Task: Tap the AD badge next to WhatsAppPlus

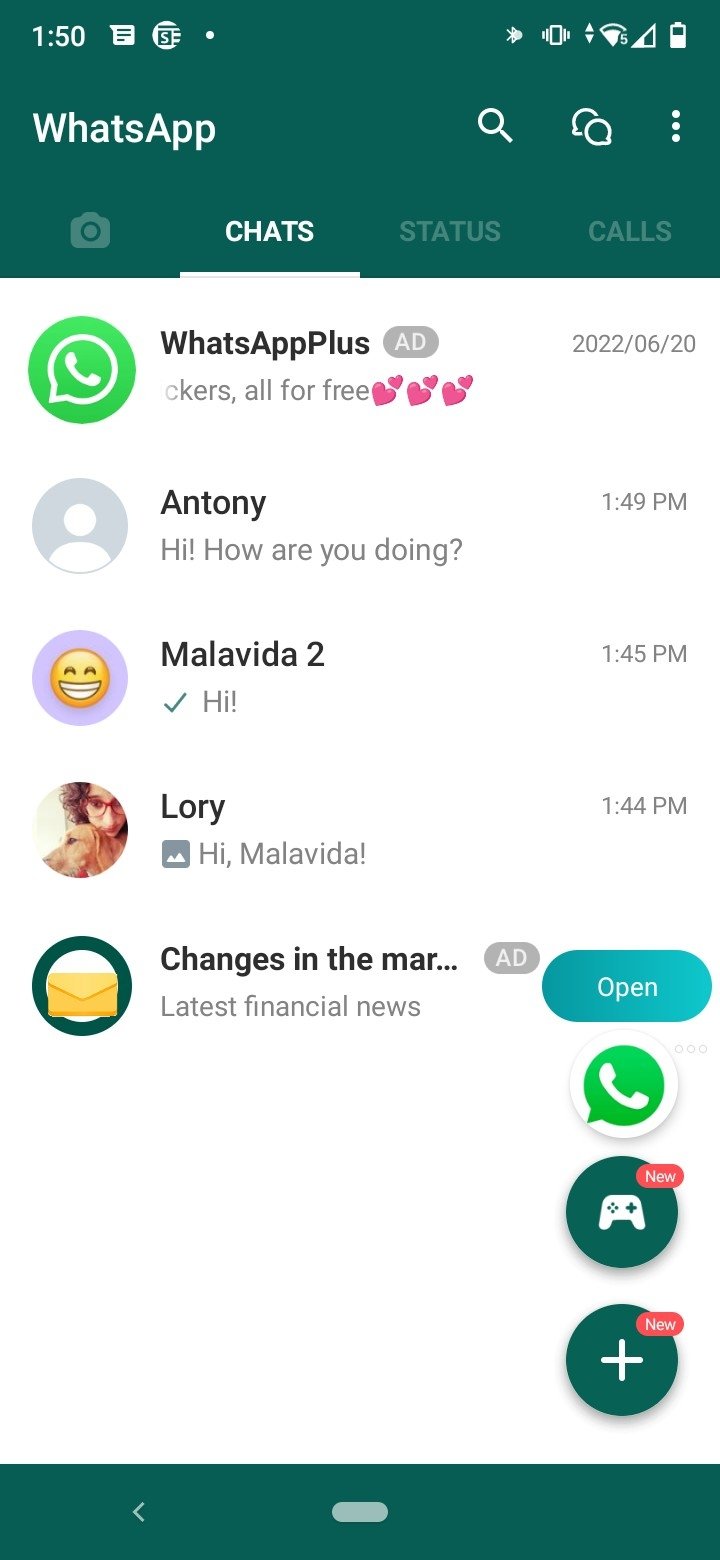Action: coord(410,342)
